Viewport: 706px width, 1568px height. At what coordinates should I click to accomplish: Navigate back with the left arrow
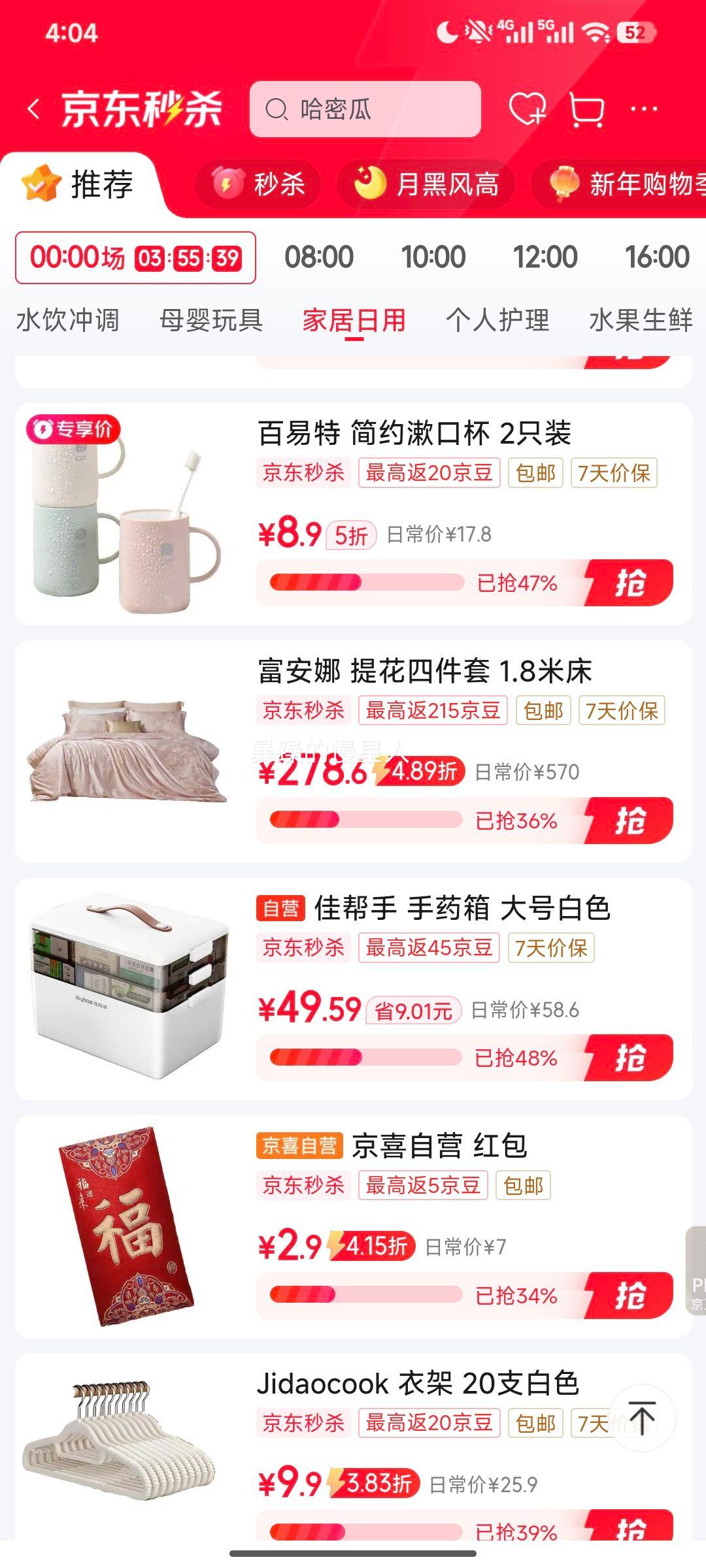[x=34, y=110]
